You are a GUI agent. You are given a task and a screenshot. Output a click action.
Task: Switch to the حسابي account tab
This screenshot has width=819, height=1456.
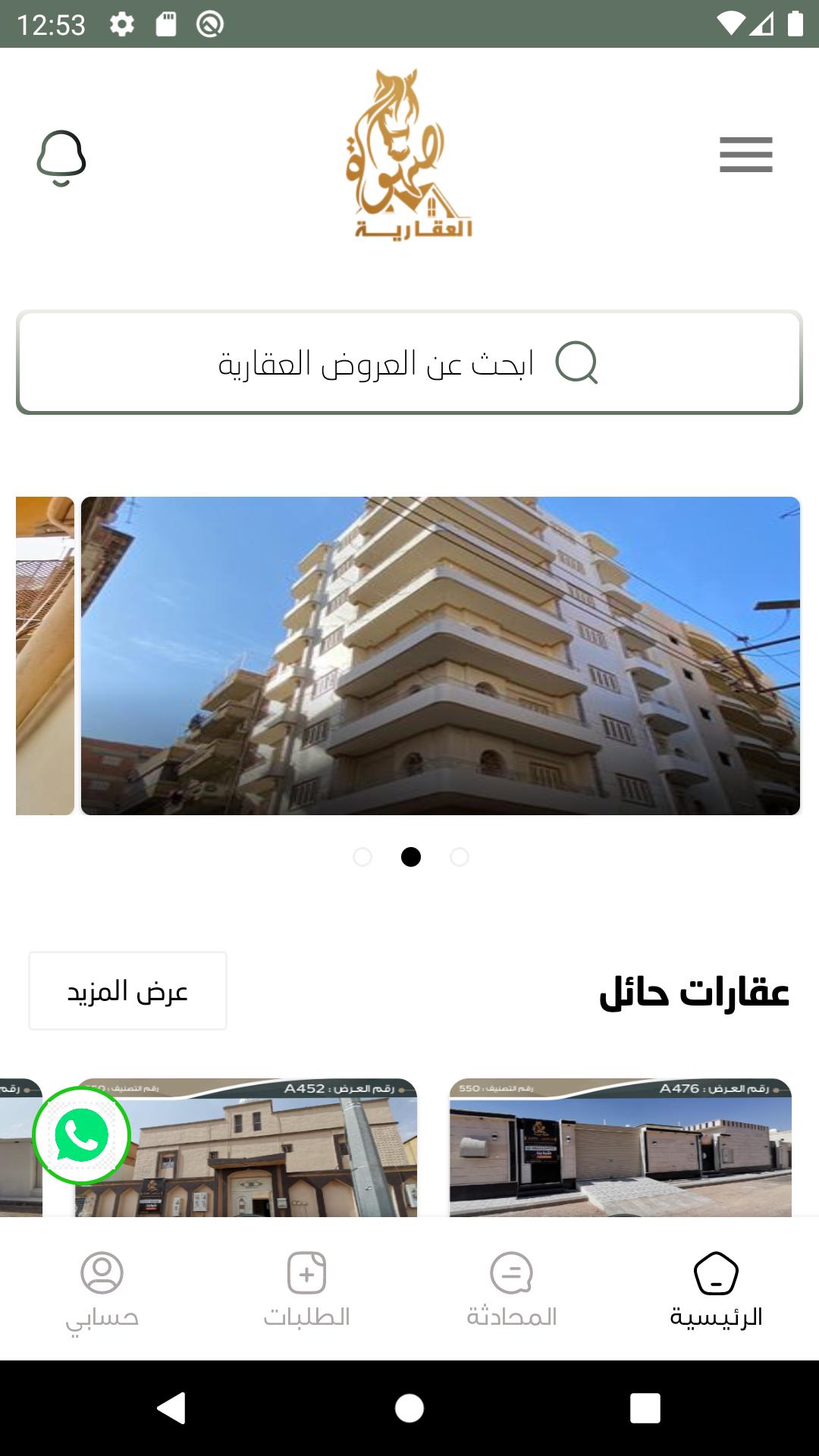pyautogui.click(x=102, y=1289)
